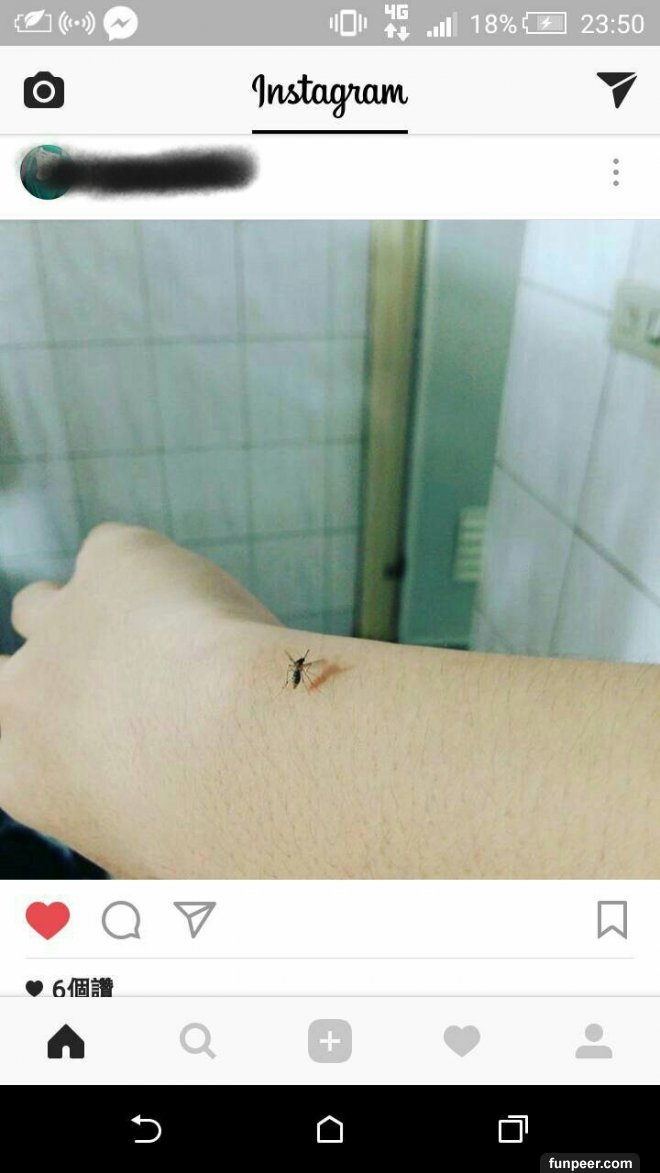This screenshot has width=660, height=1173.
Task: Open the recent apps overview
Action: coord(513,1129)
